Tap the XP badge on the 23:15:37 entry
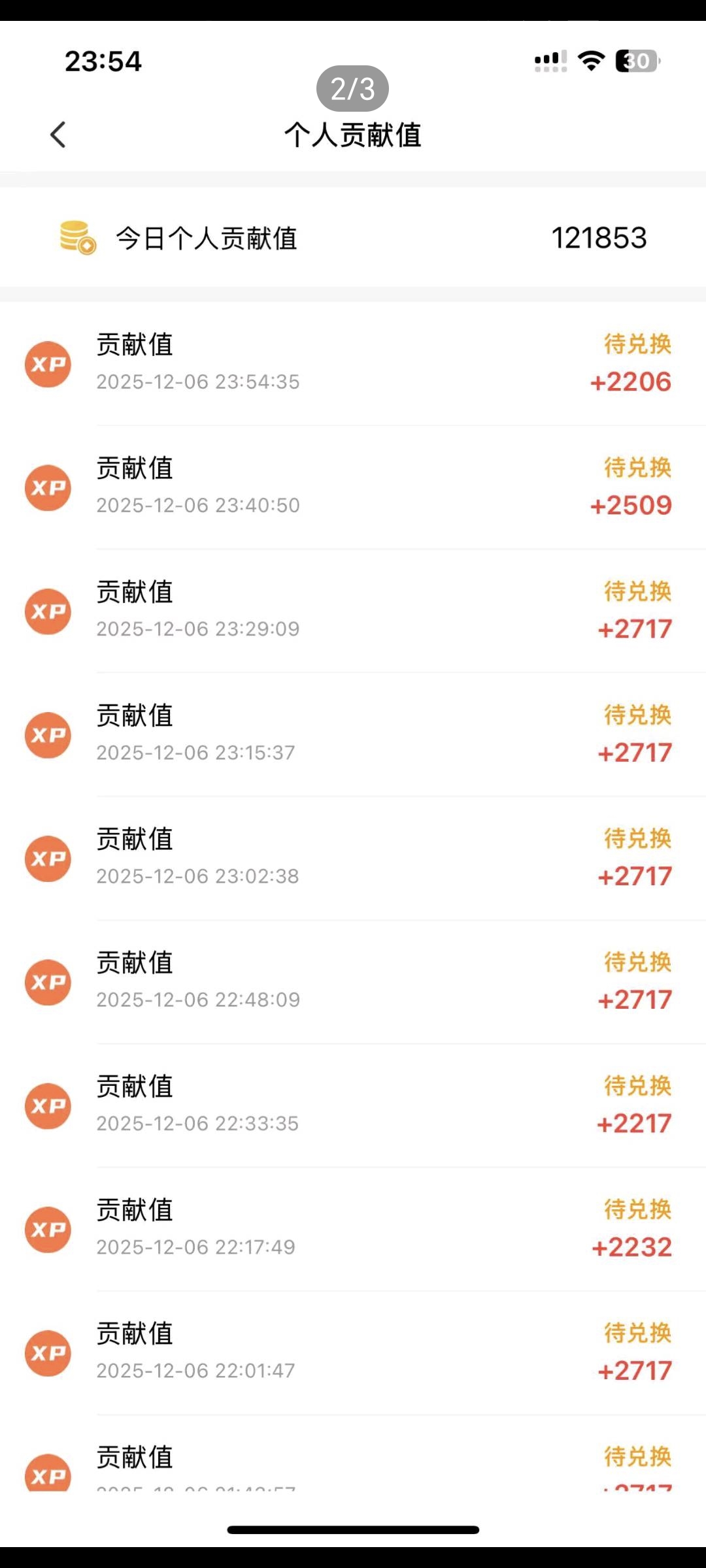The height and width of the screenshot is (1568, 706). [x=47, y=734]
